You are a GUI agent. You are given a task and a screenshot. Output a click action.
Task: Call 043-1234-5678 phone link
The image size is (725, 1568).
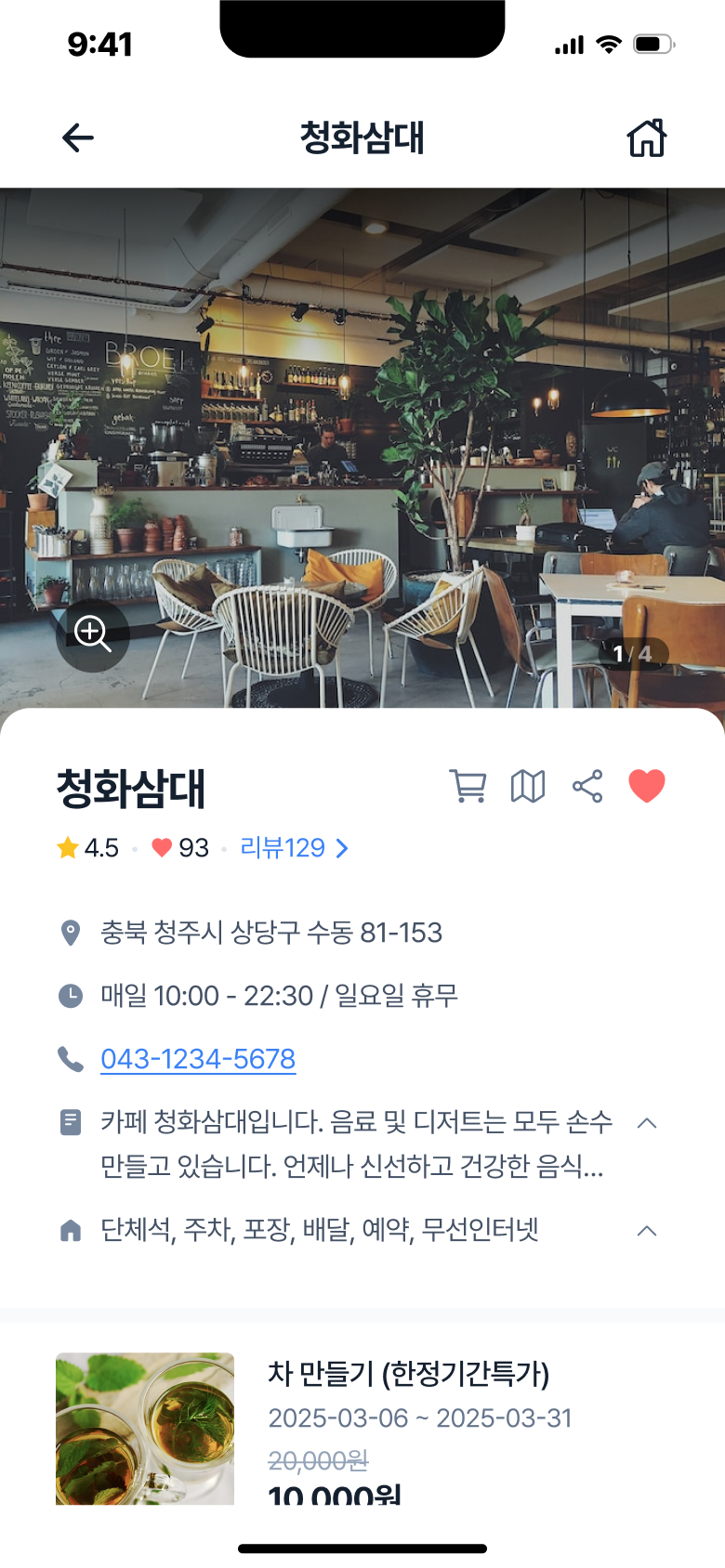[198, 1059]
